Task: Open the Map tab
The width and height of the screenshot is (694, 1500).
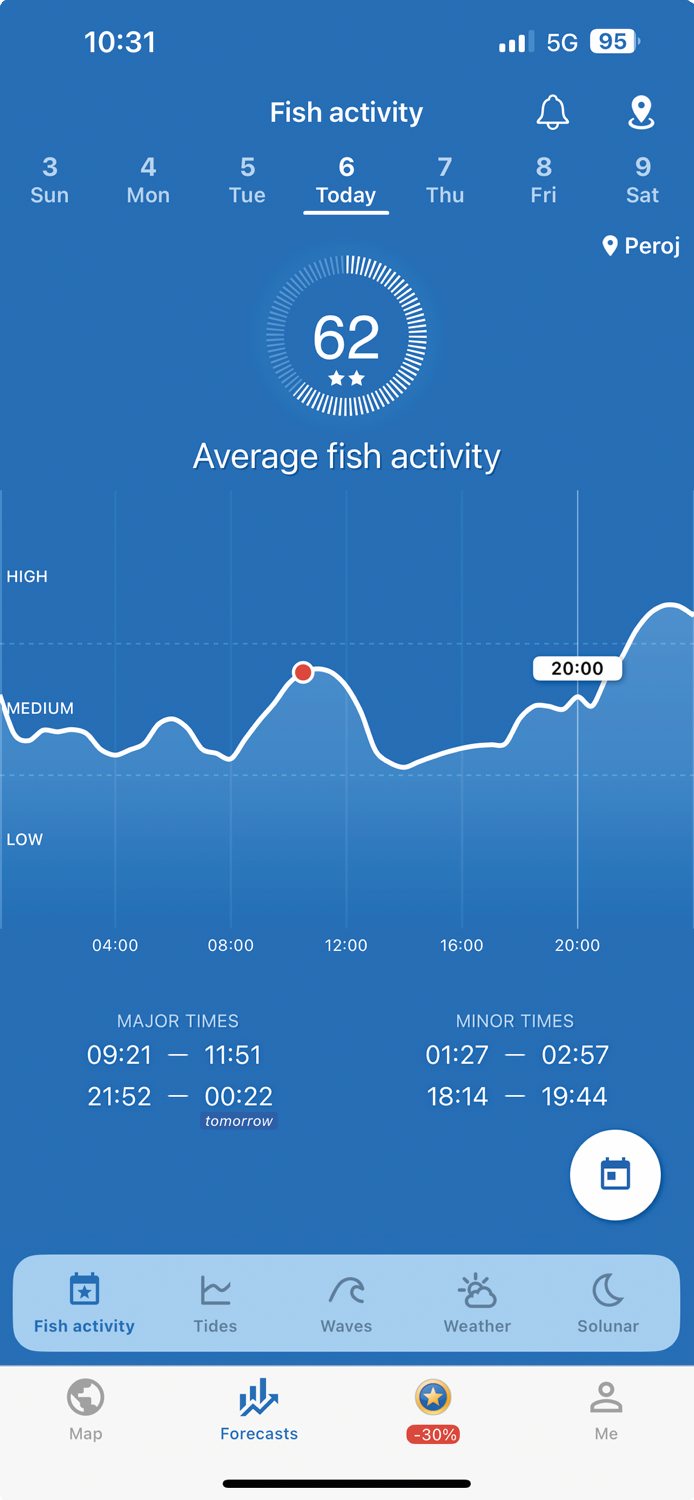Action: pyautogui.click(x=85, y=1411)
